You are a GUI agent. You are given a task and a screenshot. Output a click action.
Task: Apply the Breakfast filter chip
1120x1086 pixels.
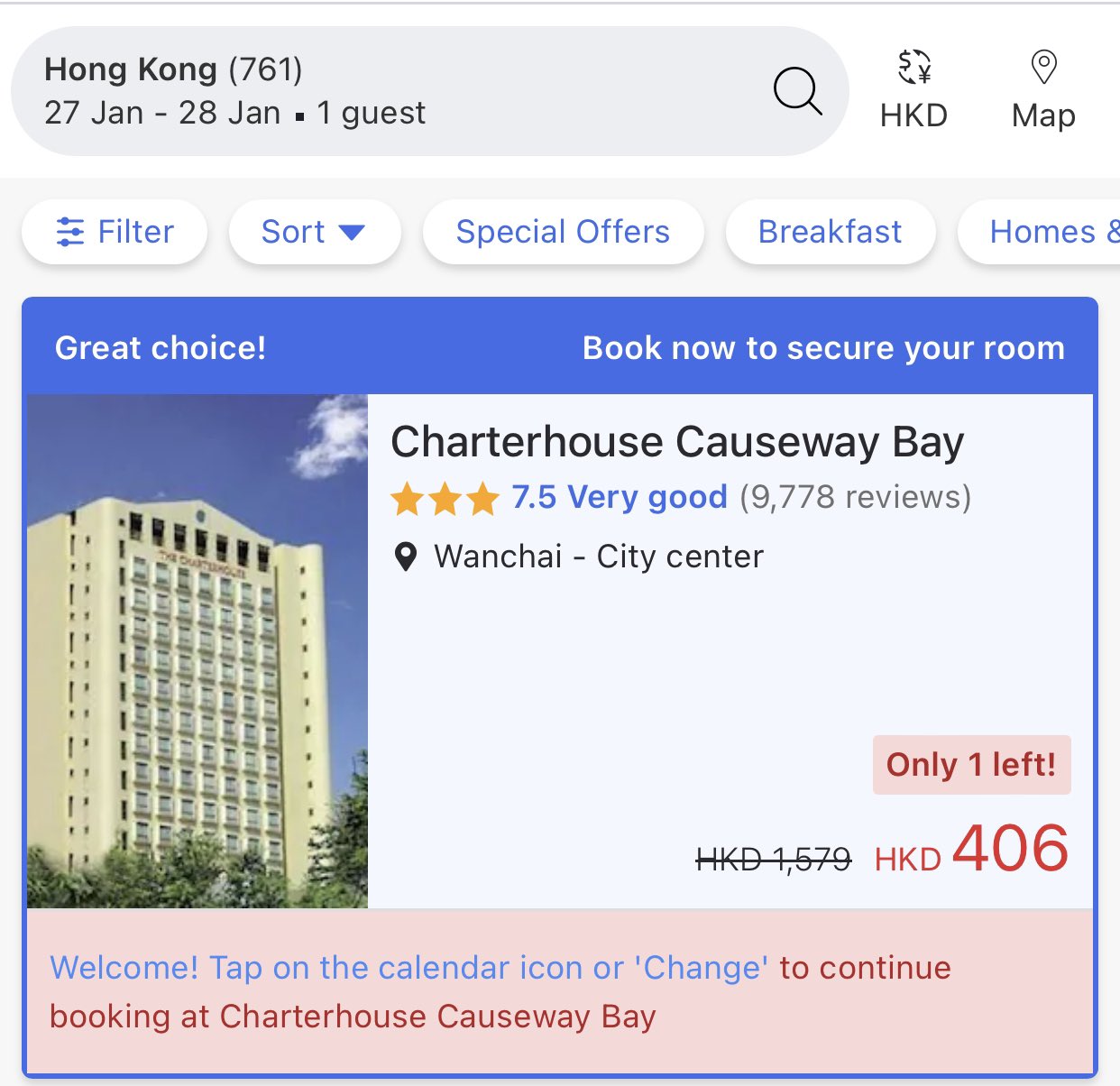[830, 232]
